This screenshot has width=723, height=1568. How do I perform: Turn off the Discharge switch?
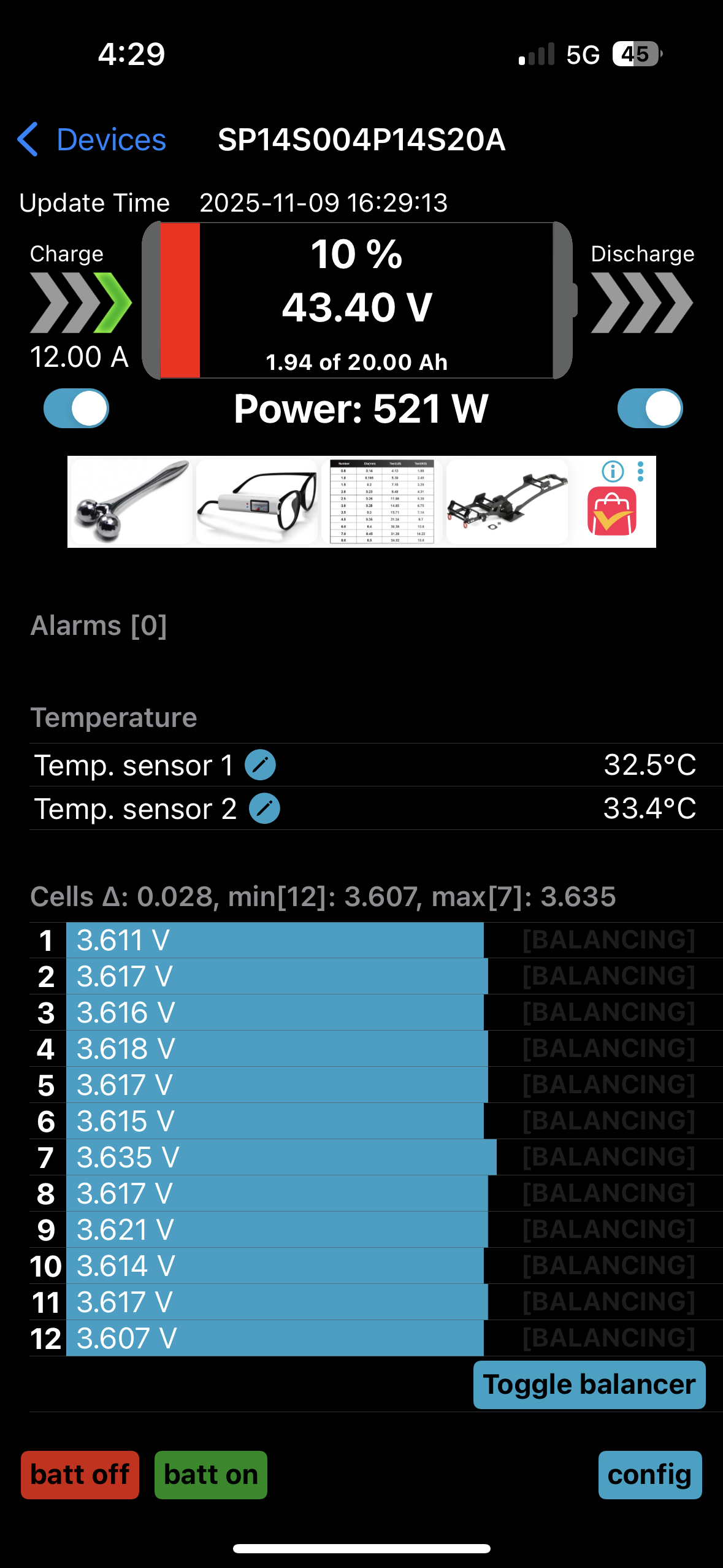click(x=650, y=409)
